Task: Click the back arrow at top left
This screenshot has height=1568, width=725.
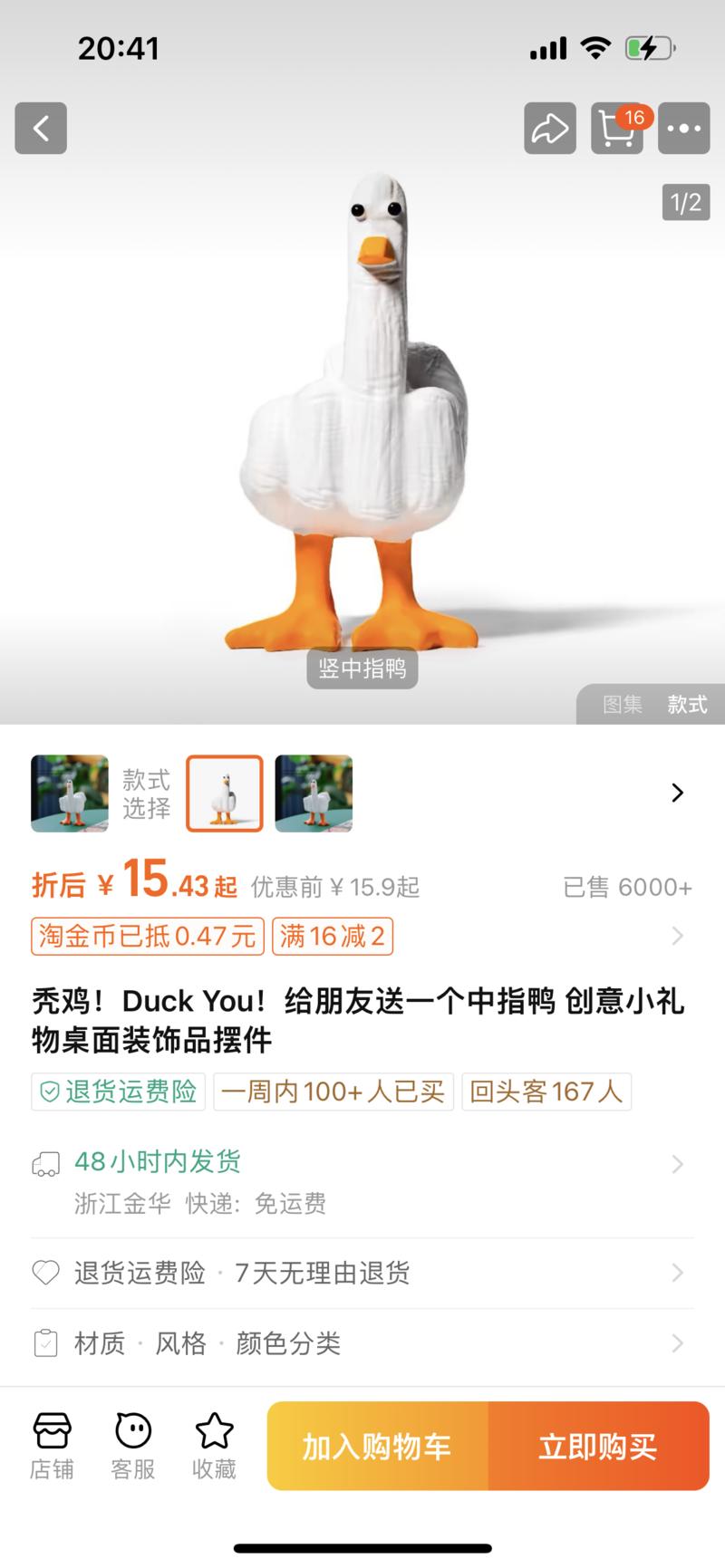Action: [40, 128]
